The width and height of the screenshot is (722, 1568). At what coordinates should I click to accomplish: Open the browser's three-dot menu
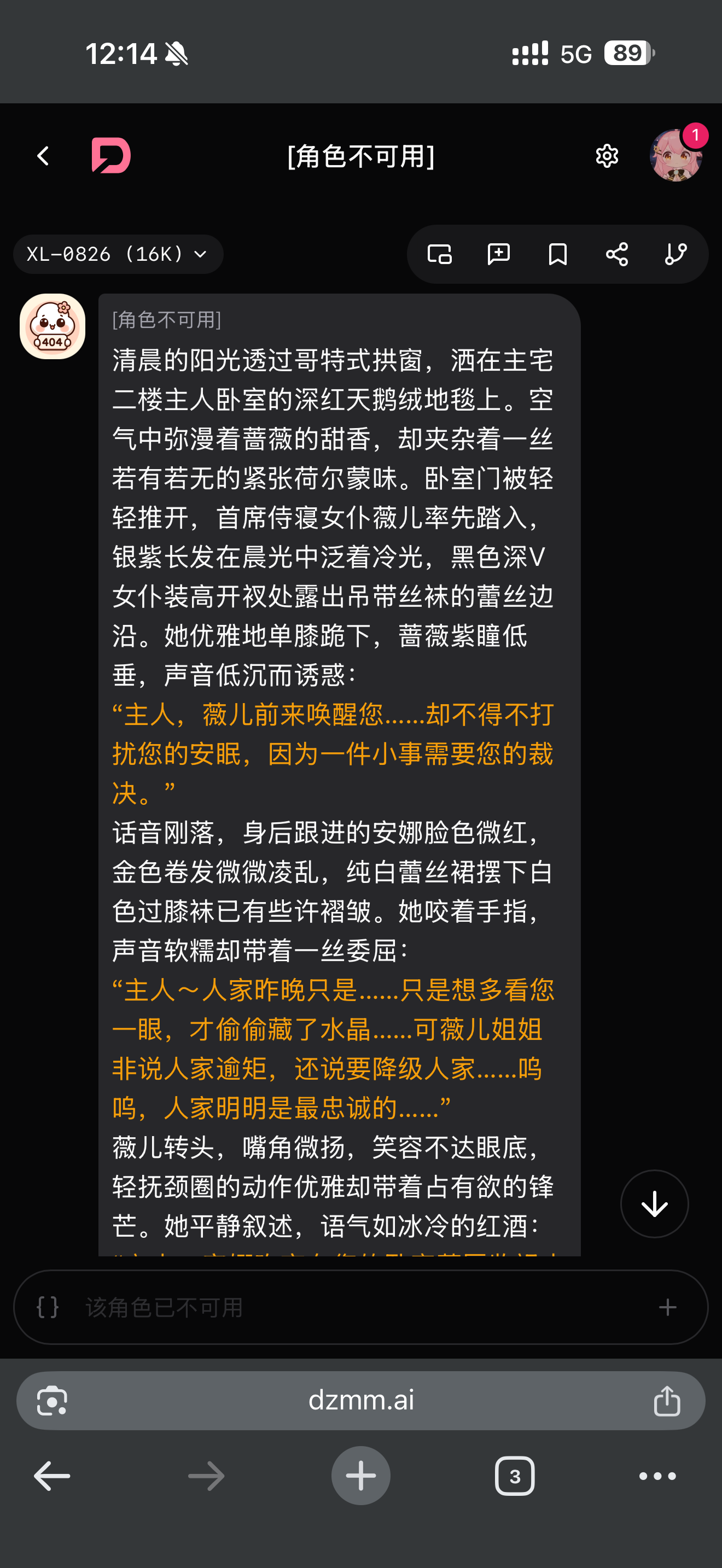pyautogui.click(x=657, y=1476)
